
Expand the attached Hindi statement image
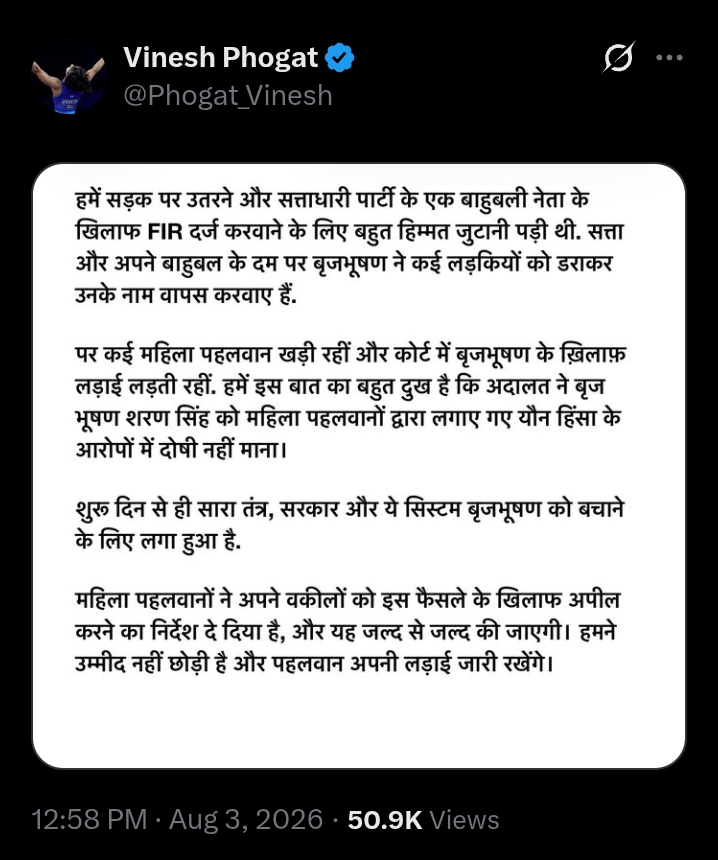coord(359,466)
